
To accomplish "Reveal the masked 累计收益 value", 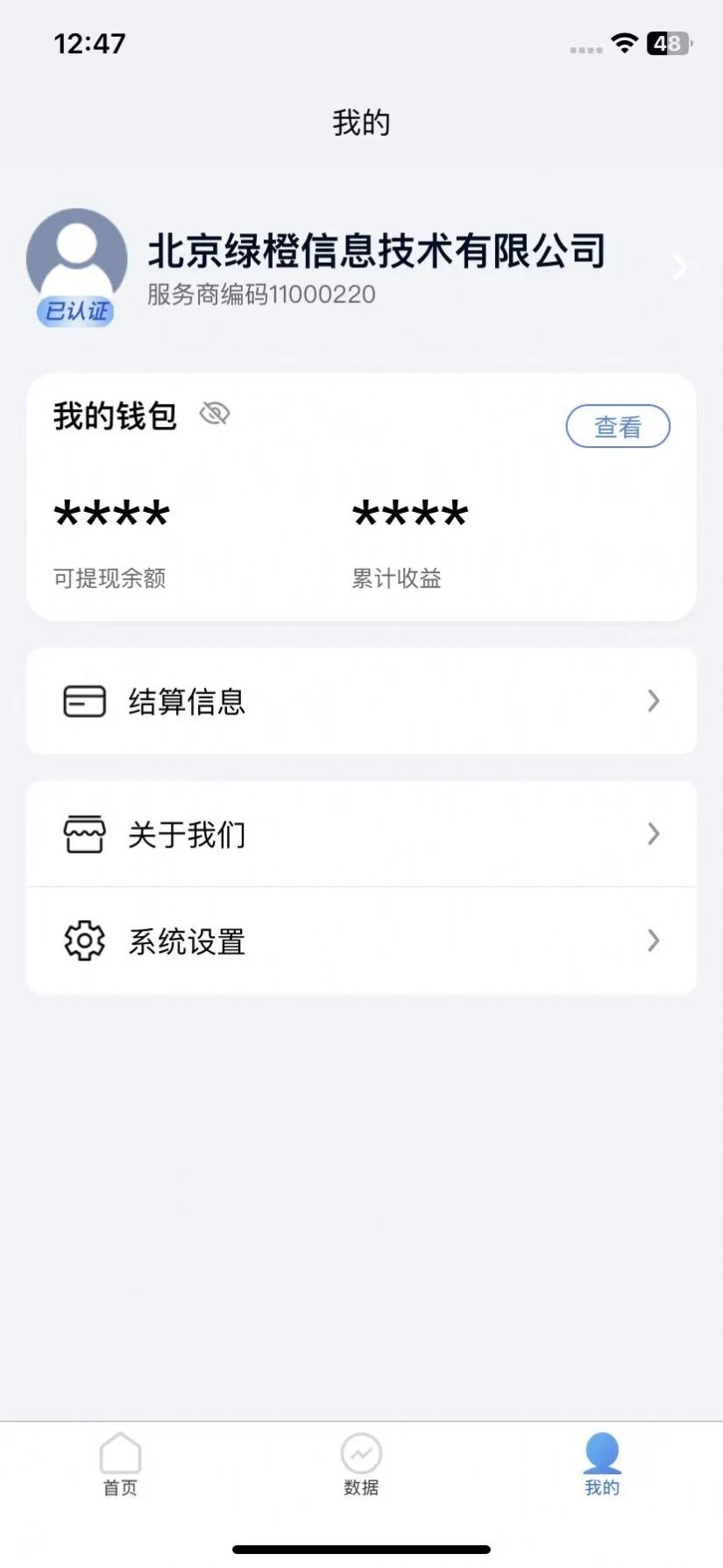I will pos(409,514).
